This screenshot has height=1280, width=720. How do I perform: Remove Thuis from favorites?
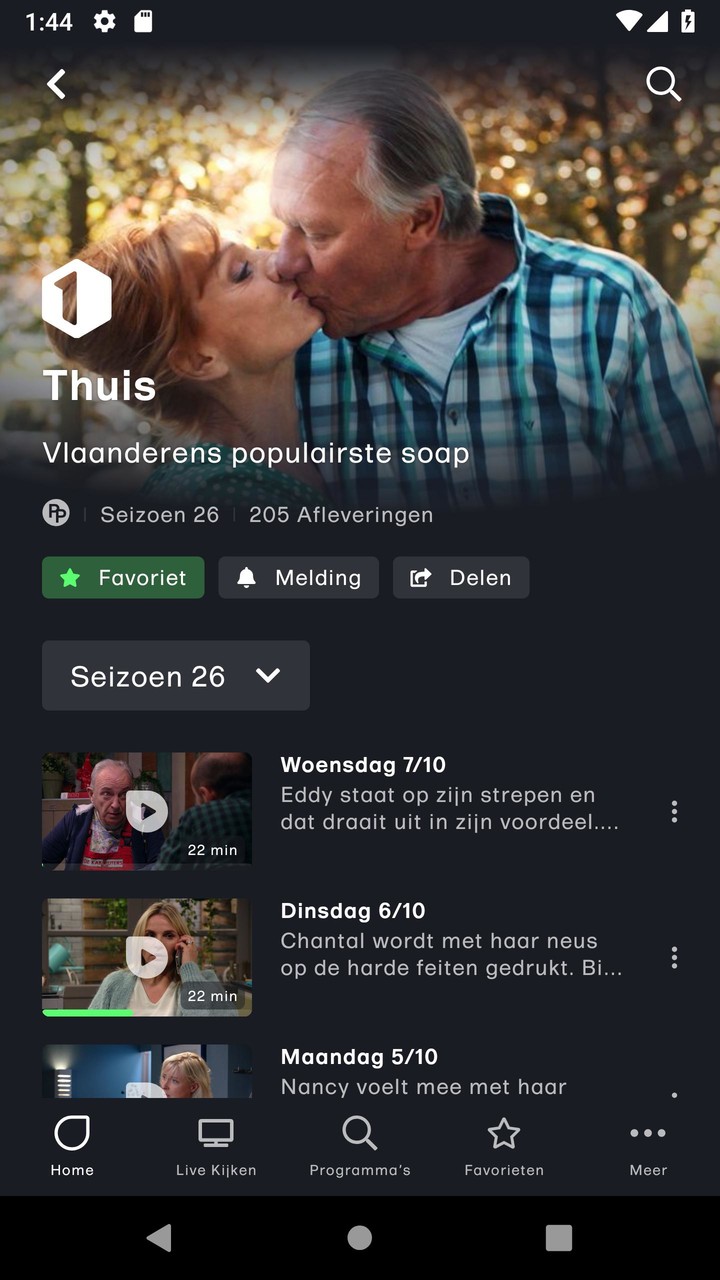tap(123, 578)
